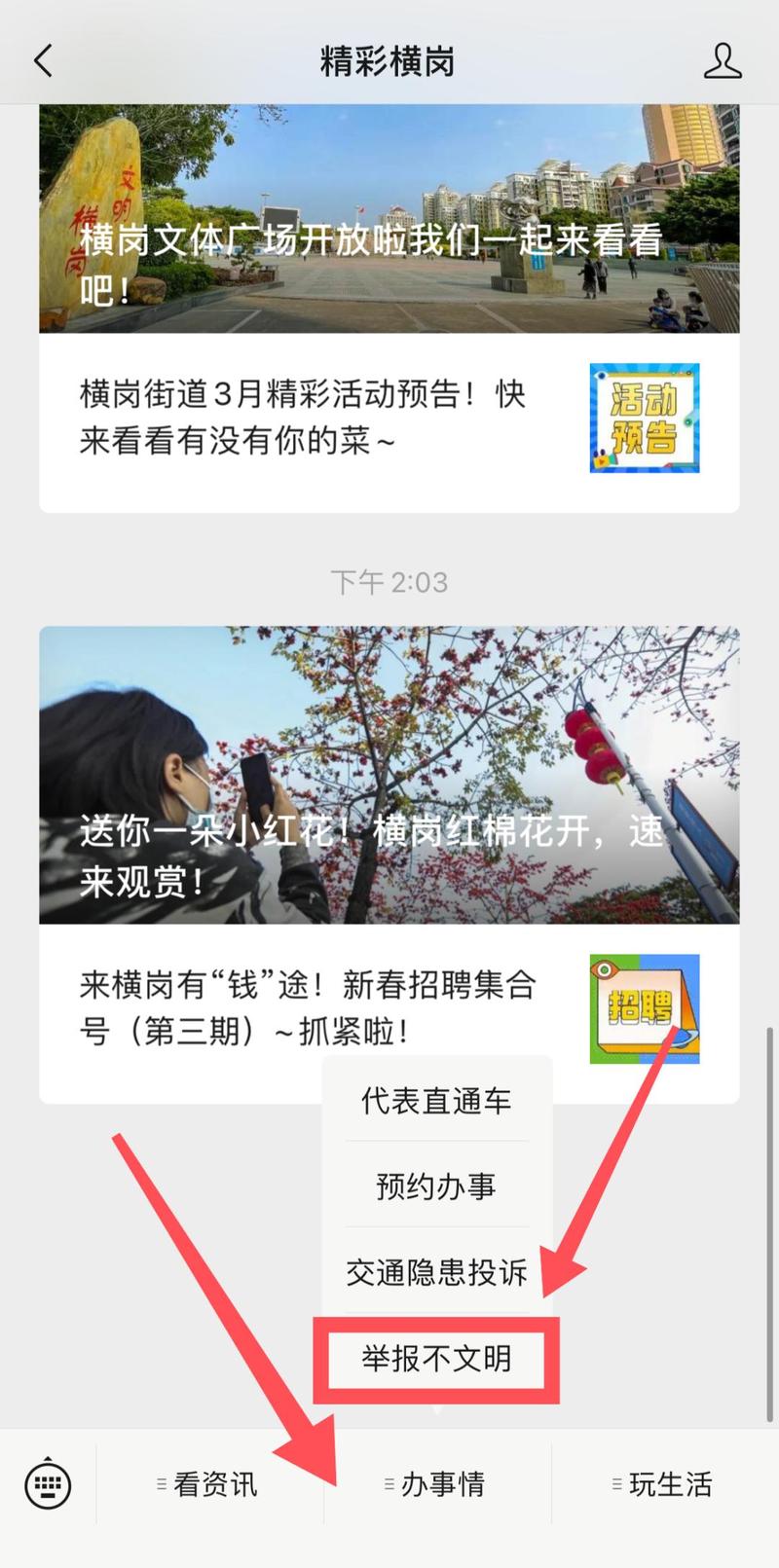
Task: Go back from 精彩横岗
Action: point(43,60)
